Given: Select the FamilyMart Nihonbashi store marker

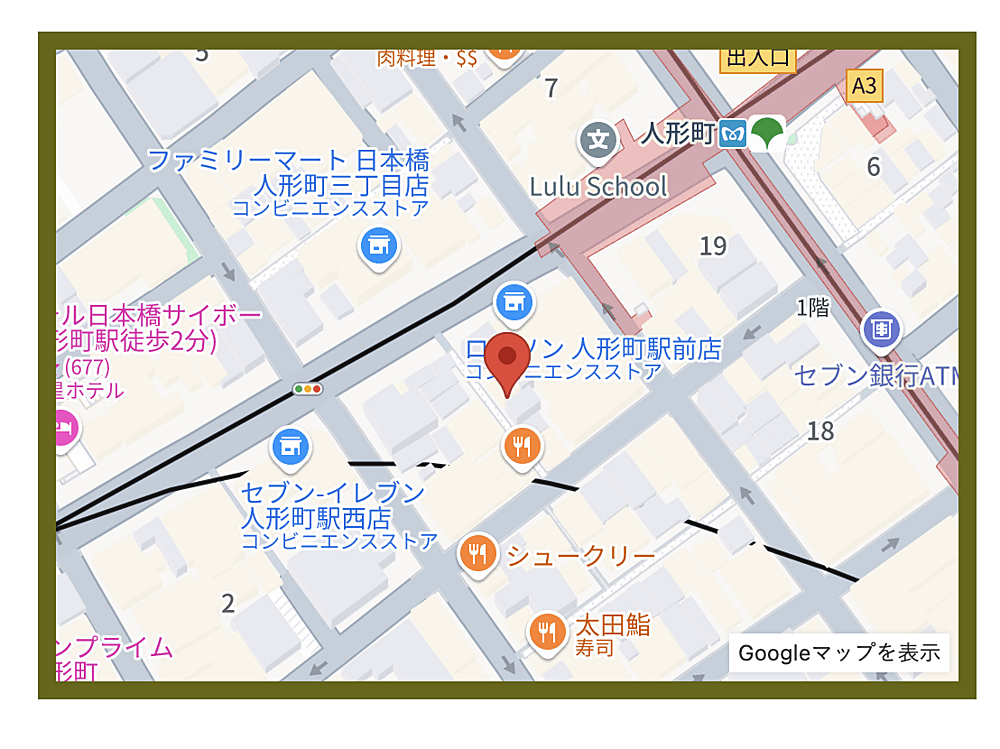Looking at the screenshot, I should [x=377, y=245].
